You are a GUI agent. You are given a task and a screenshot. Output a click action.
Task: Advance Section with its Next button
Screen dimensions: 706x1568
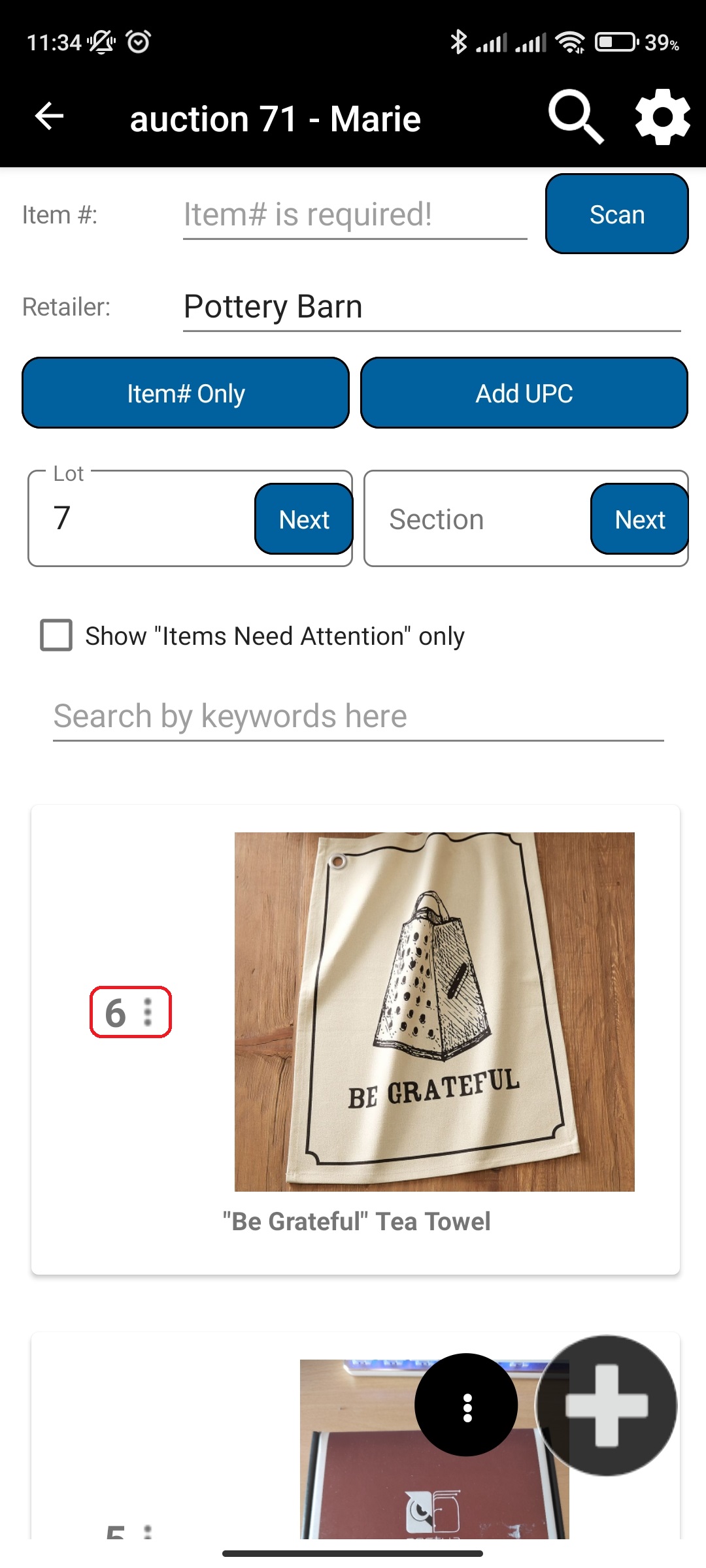pos(639,519)
